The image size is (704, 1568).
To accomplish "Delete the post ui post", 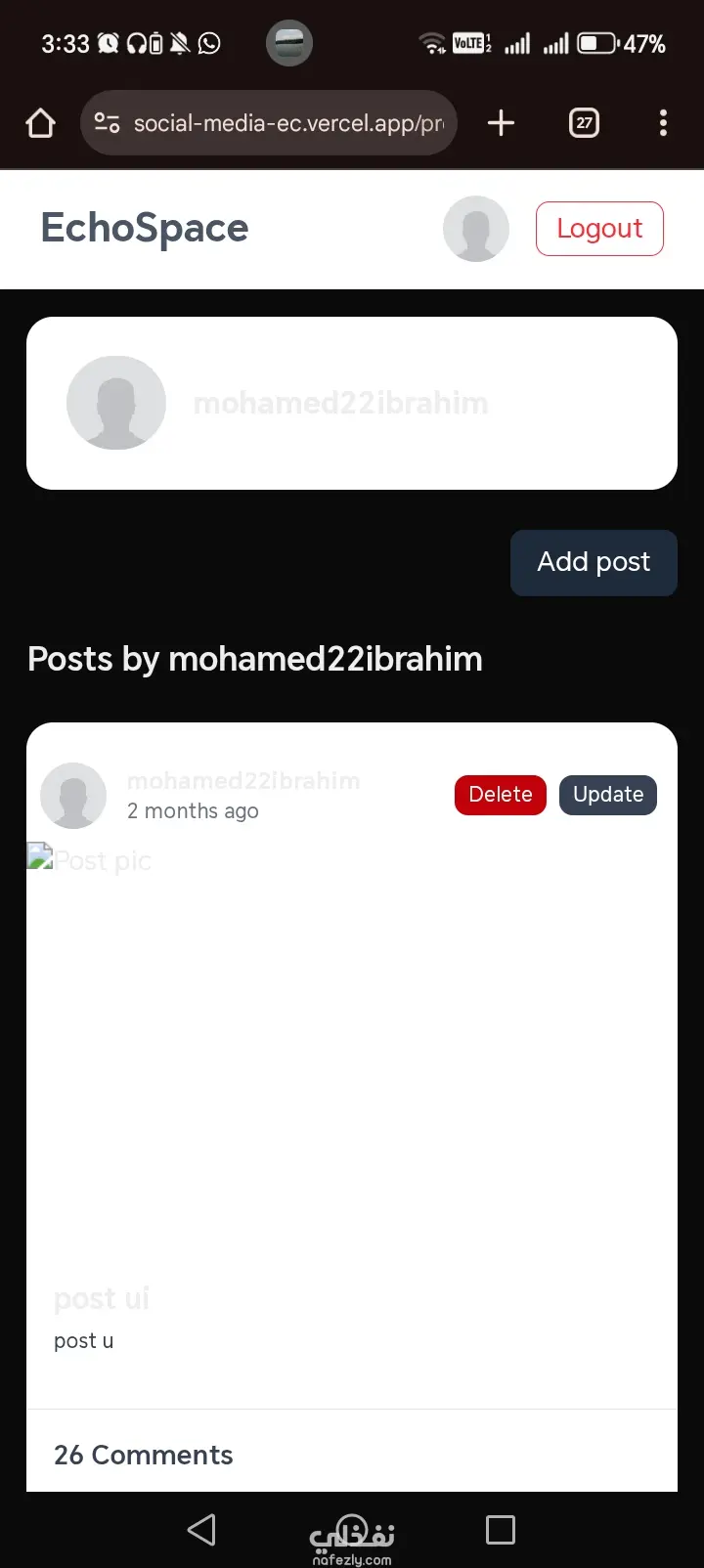I will 500,795.
